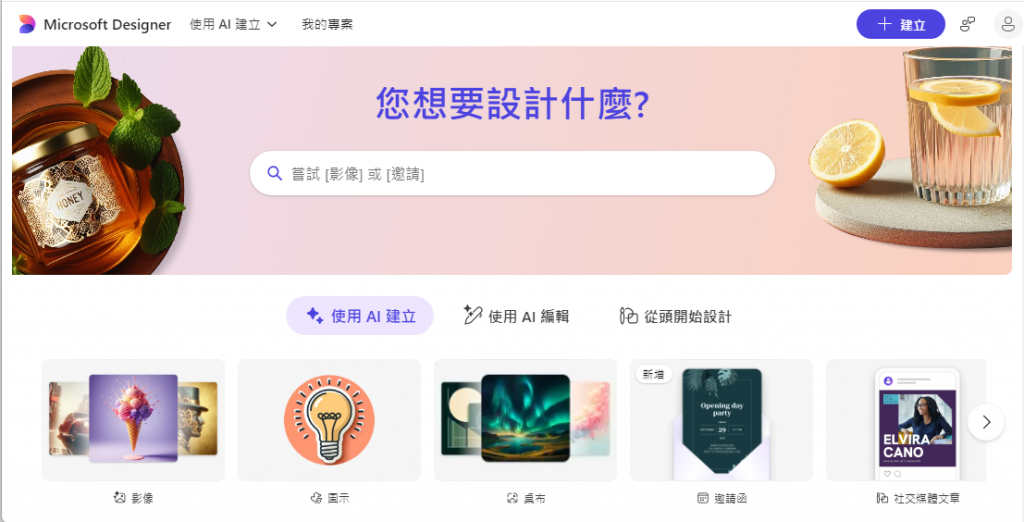Open the 邀請函 invitation card
Screen dimensions: 1024x522
(x=721, y=420)
